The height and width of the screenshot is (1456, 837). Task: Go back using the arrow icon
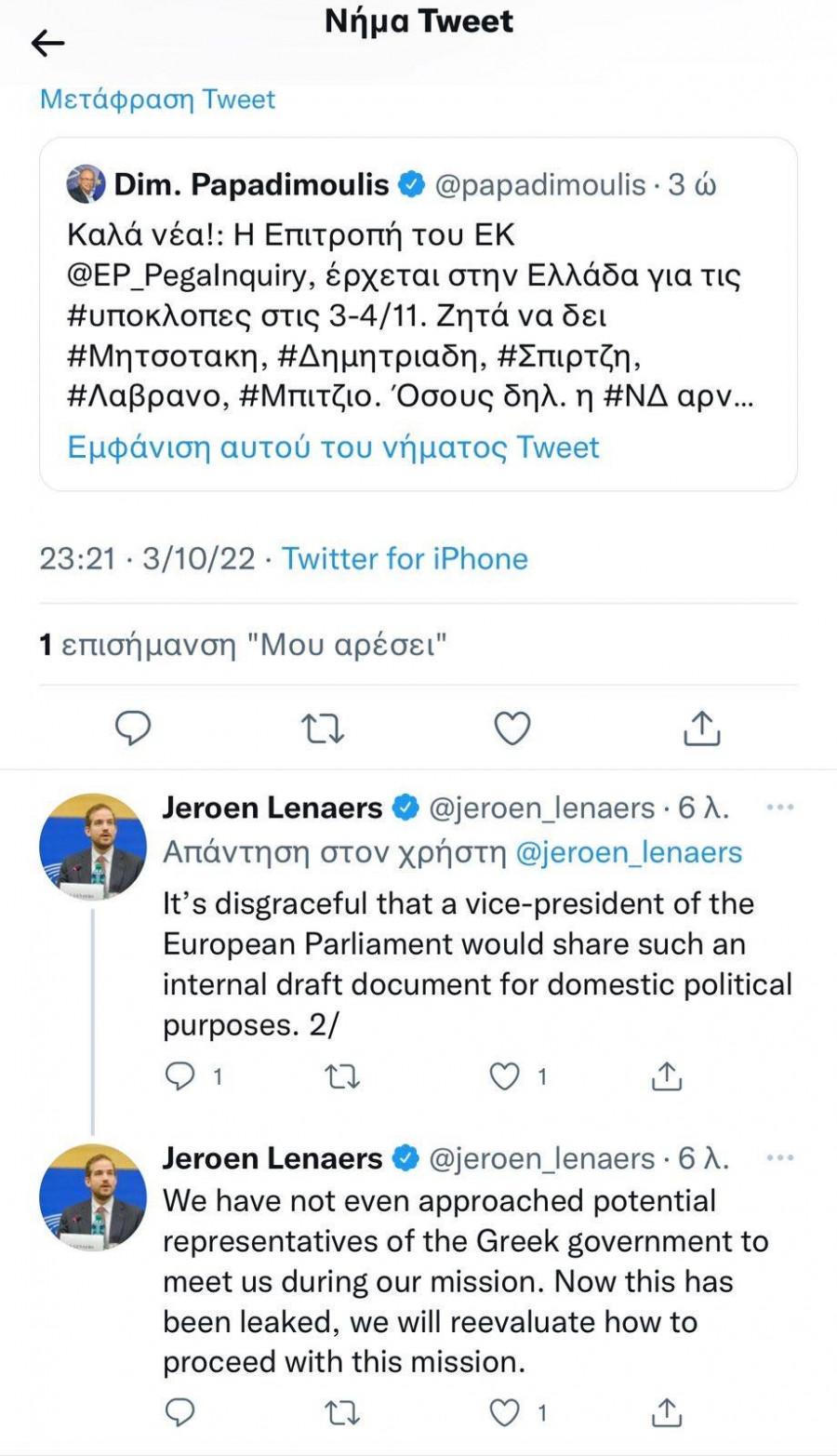47,43
